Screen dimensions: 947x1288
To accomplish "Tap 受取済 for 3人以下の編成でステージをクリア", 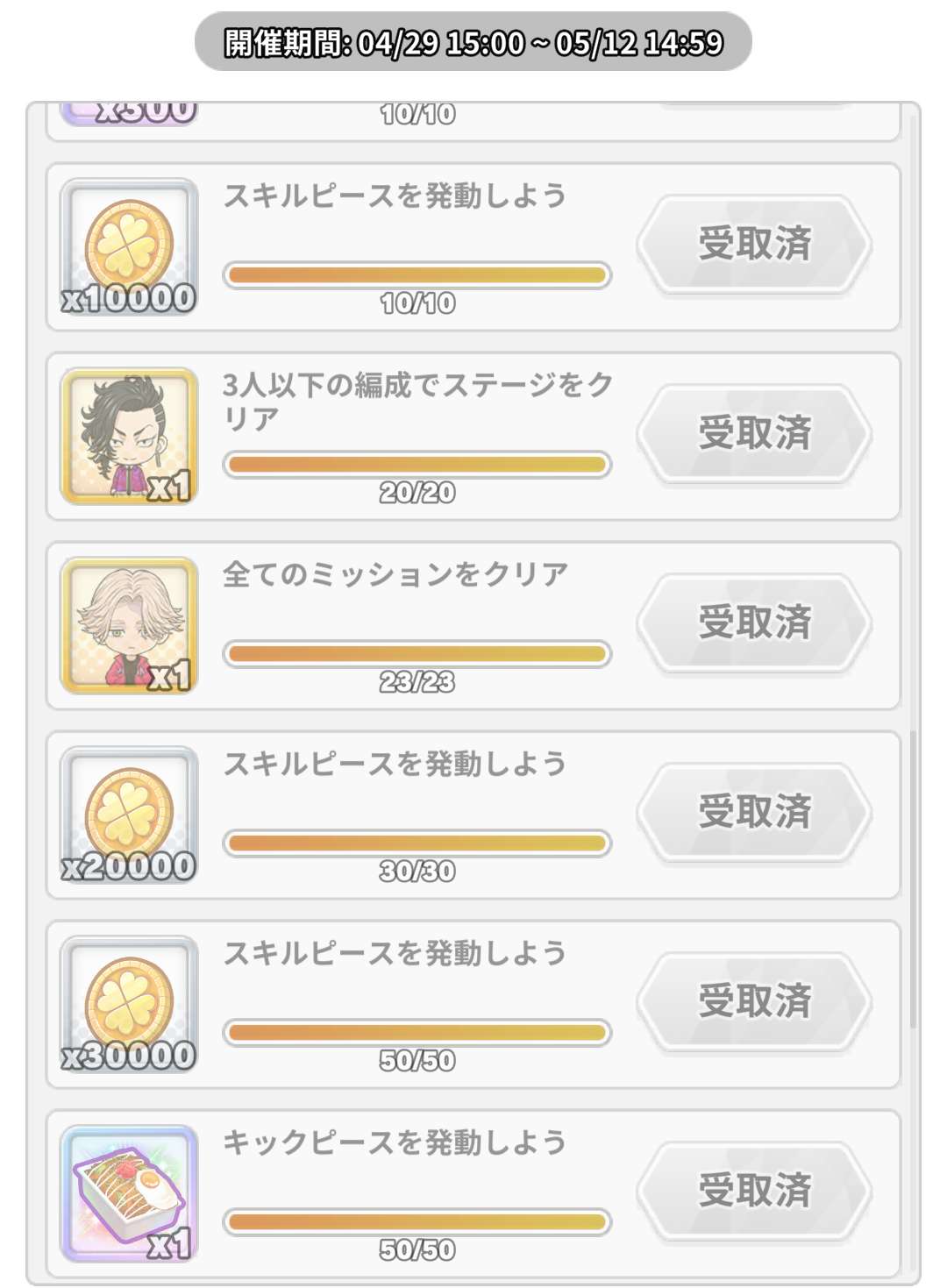I will [754, 434].
